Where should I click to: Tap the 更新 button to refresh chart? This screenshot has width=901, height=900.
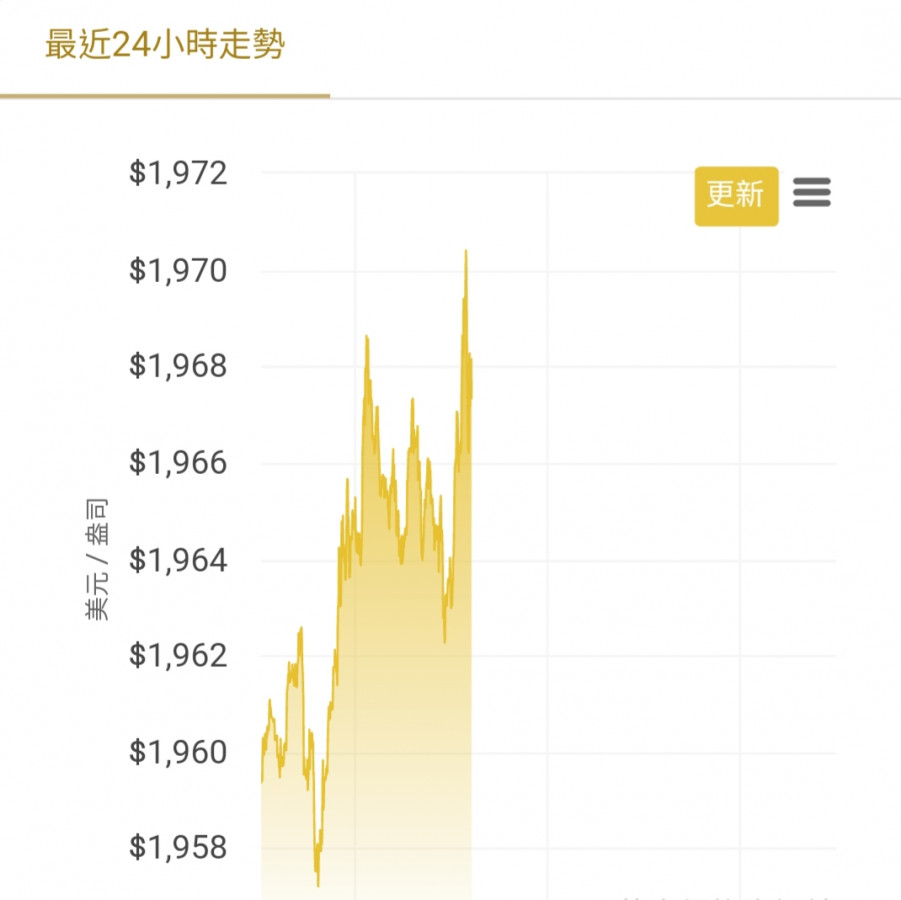pyautogui.click(x=736, y=195)
